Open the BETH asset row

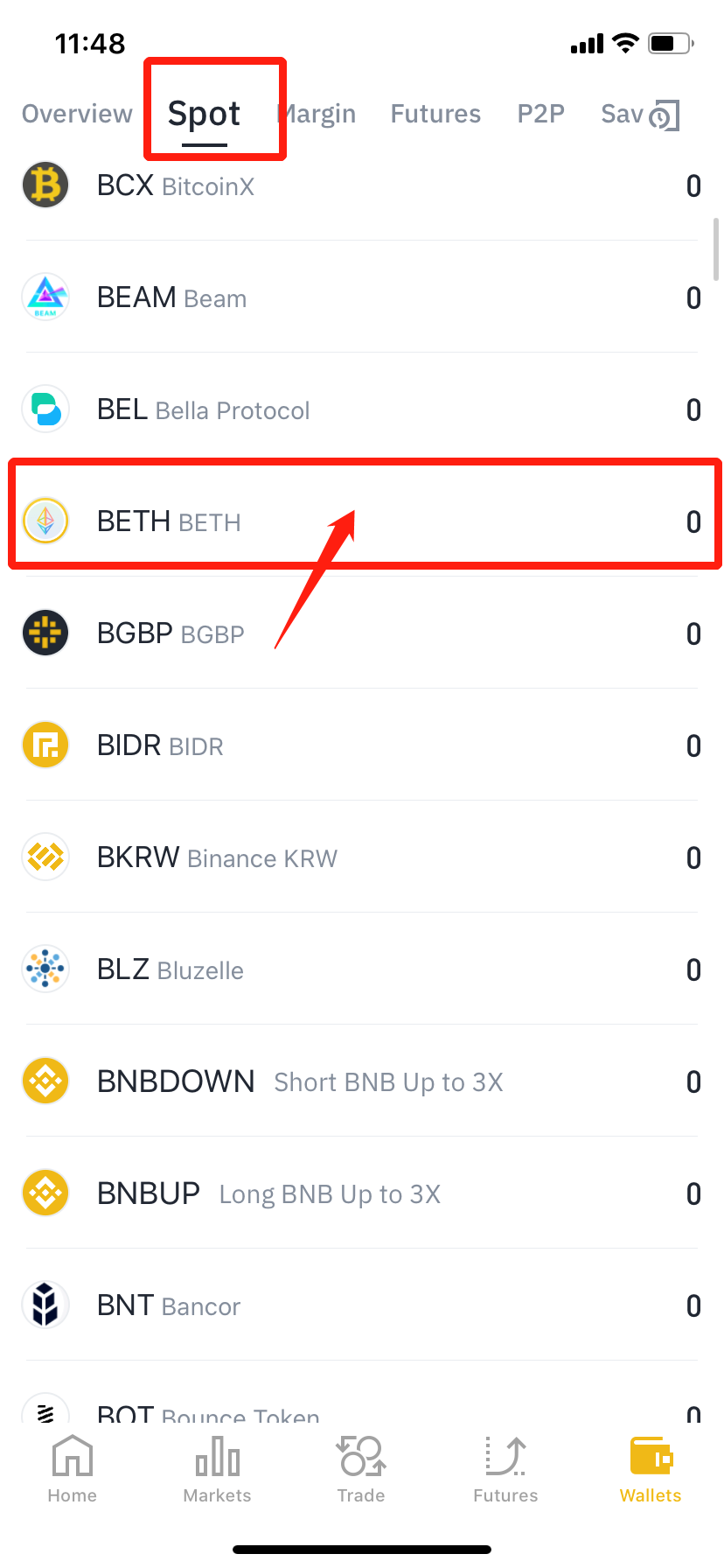coord(362,521)
